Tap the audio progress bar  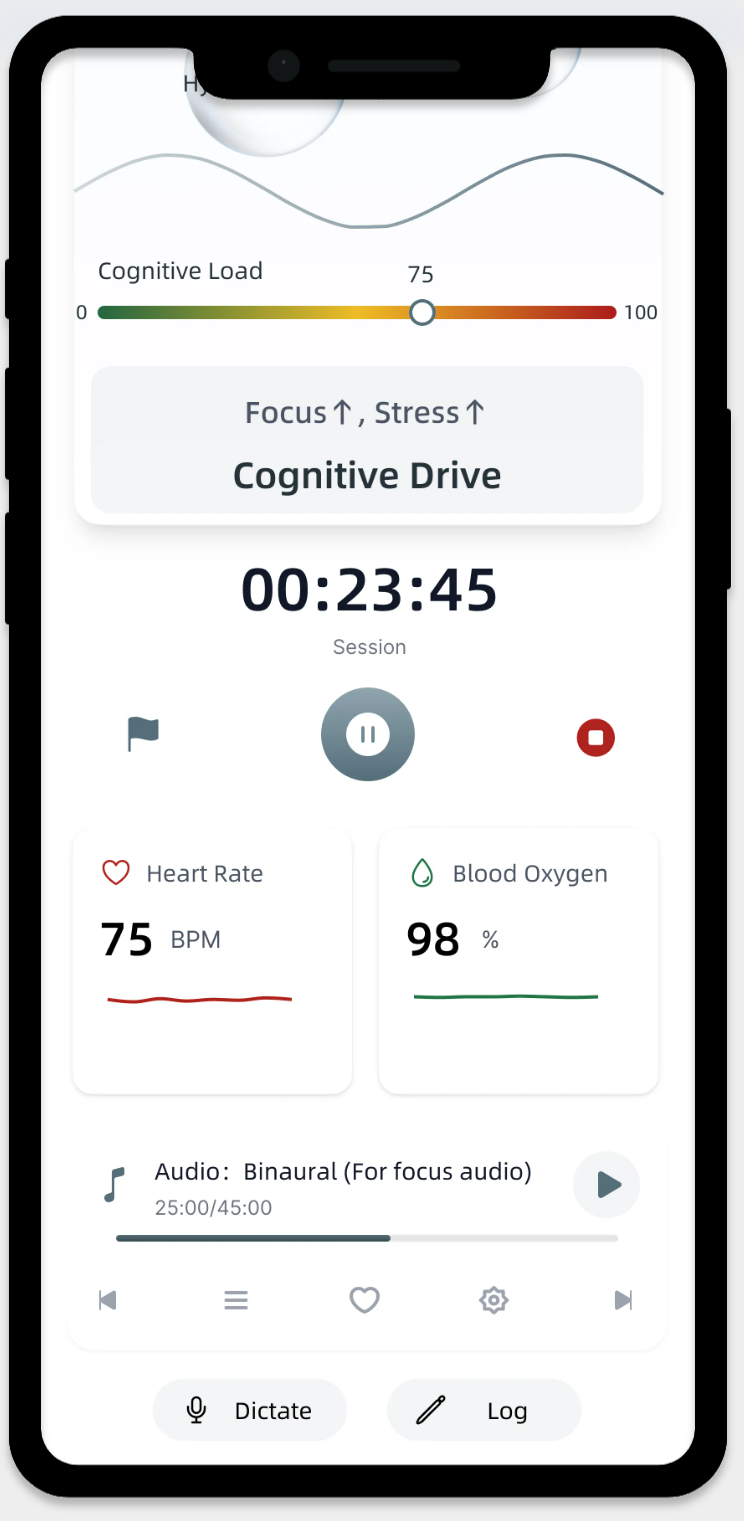pyautogui.click(x=366, y=1238)
